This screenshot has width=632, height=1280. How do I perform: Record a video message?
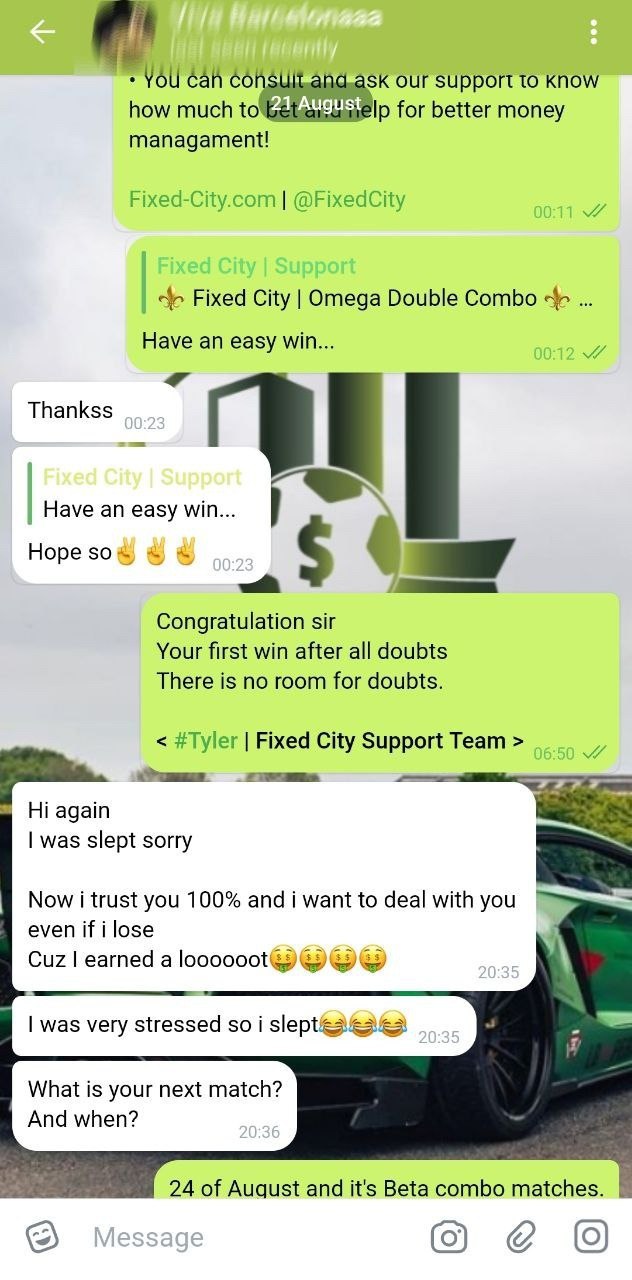(591, 1238)
